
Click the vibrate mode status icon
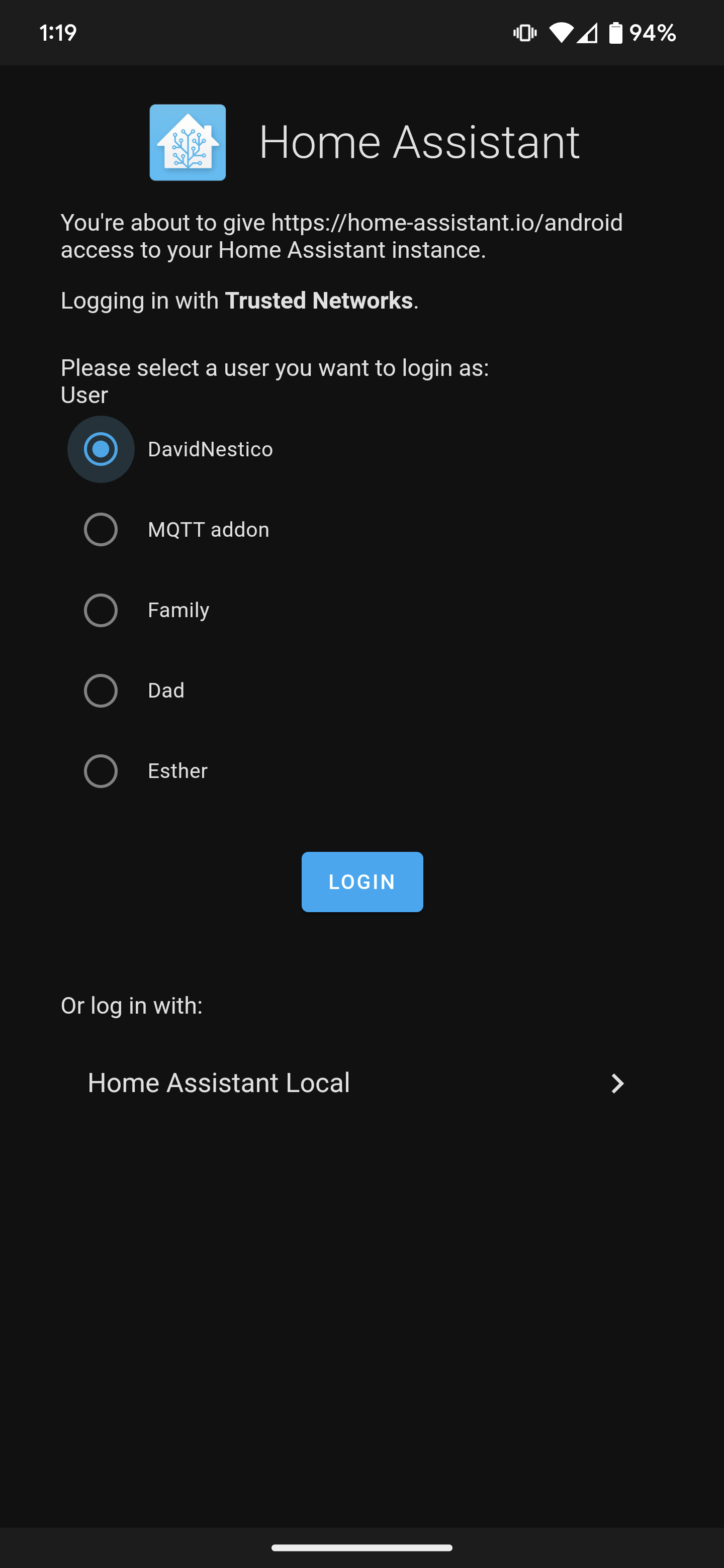tap(524, 33)
